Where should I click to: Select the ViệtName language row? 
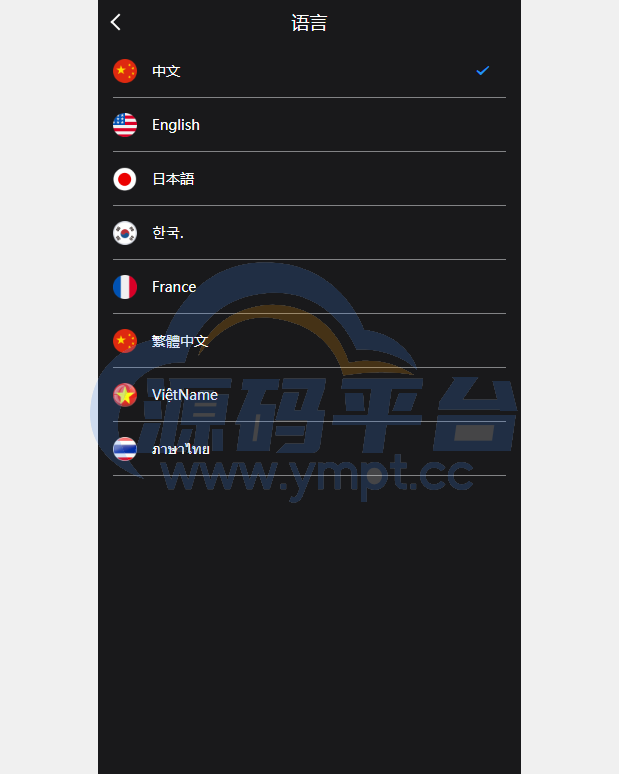coord(185,395)
